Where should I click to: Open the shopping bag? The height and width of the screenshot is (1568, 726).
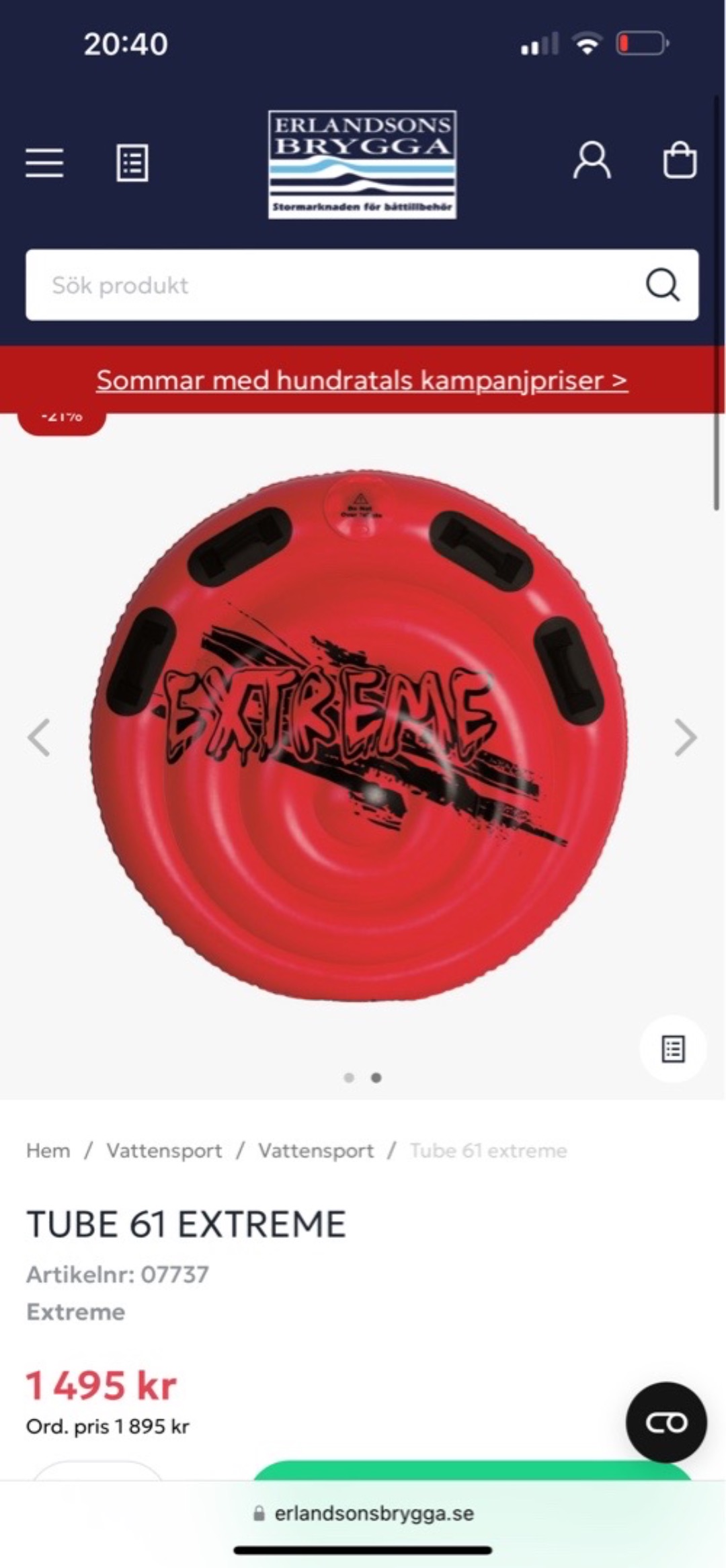pos(679,161)
